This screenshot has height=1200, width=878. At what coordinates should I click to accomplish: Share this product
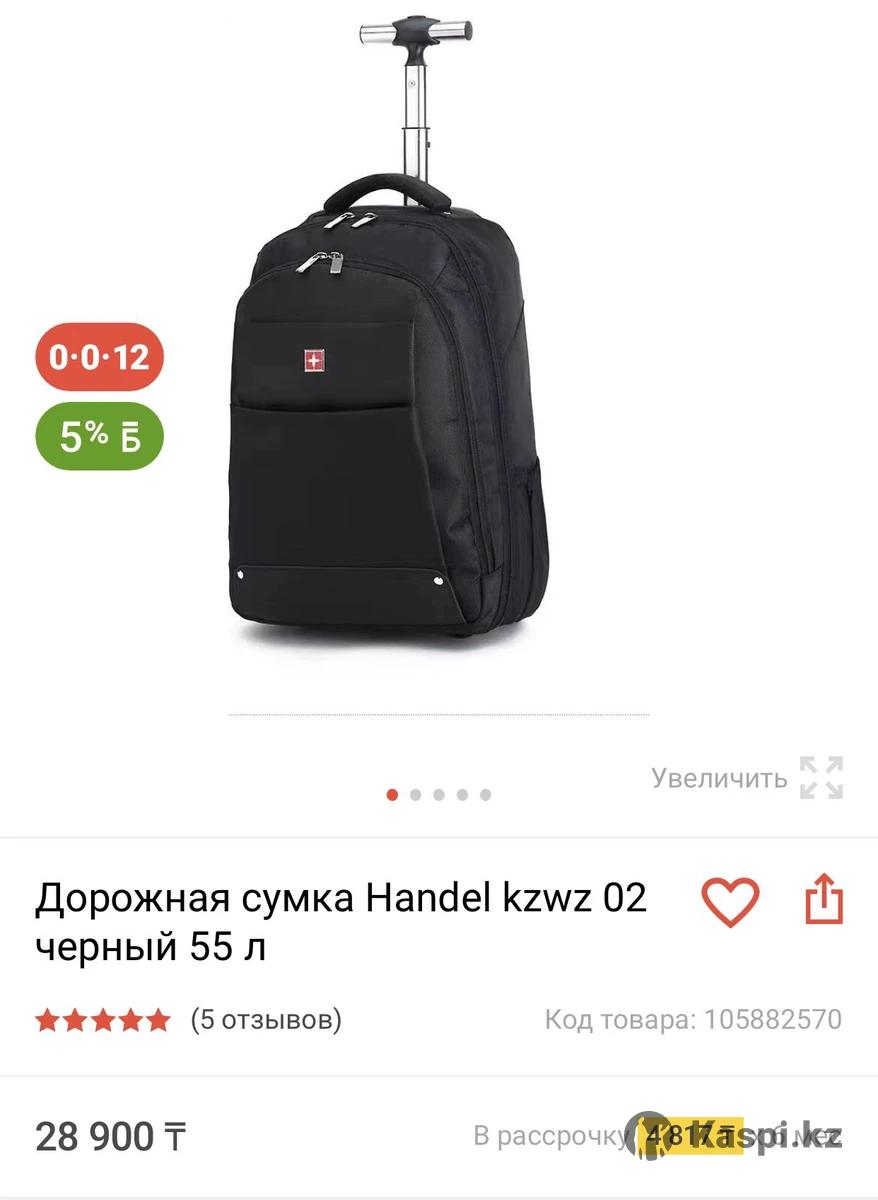coord(824,899)
